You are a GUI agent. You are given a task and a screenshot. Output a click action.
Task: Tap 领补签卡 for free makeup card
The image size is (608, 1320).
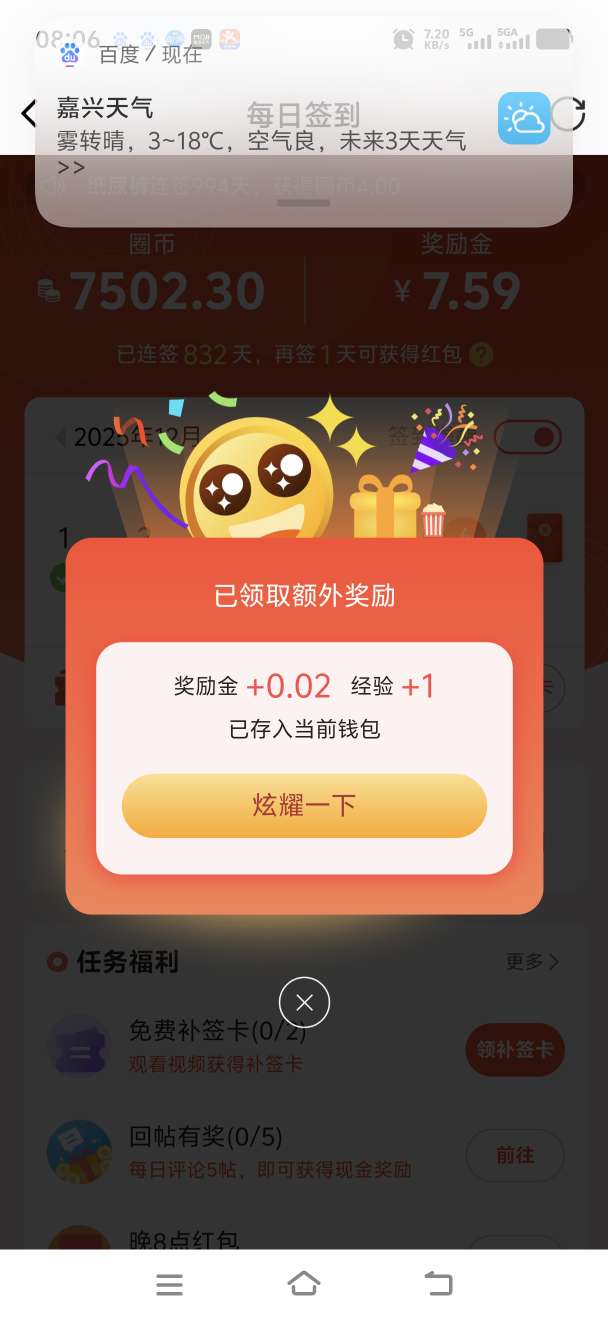click(x=515, y=1049)
